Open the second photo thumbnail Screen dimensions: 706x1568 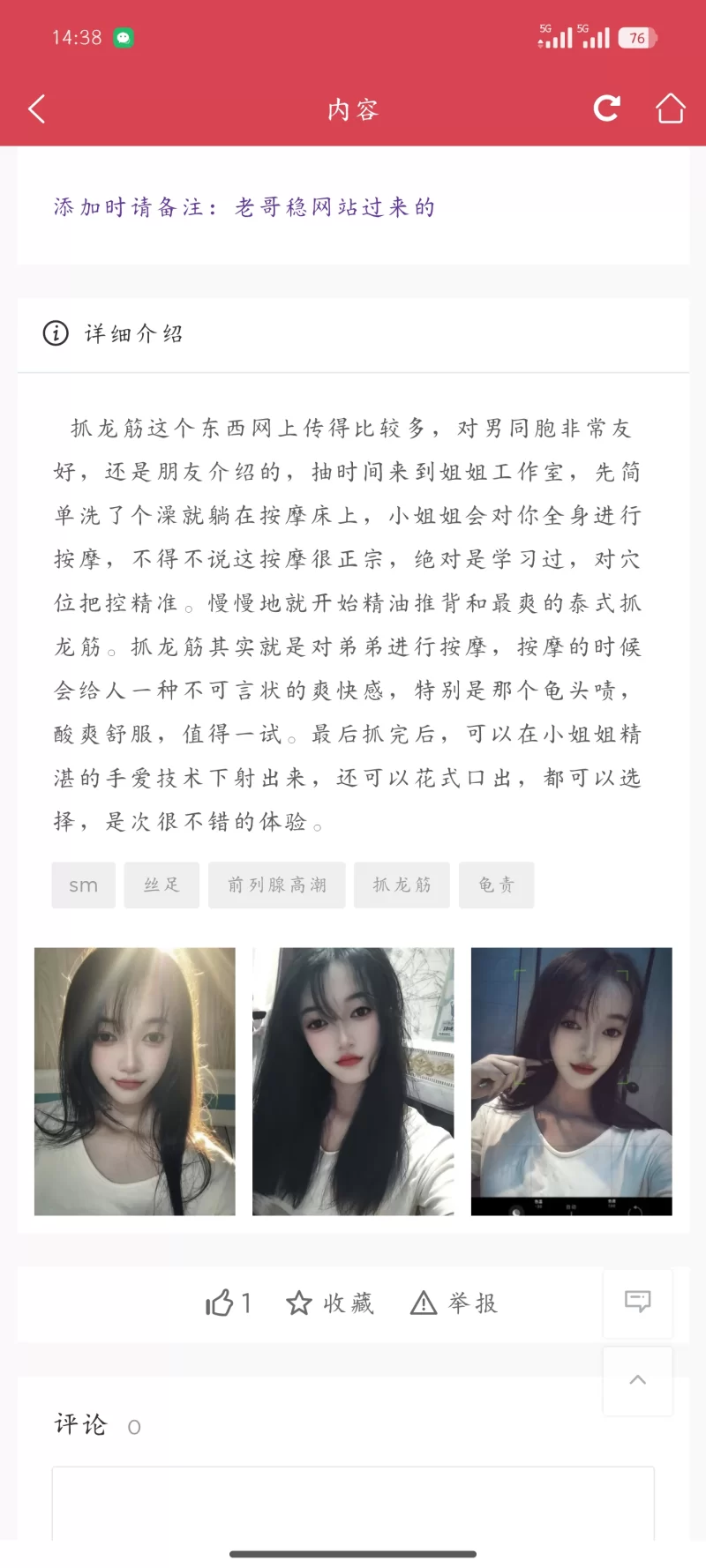pos(353,1081)
